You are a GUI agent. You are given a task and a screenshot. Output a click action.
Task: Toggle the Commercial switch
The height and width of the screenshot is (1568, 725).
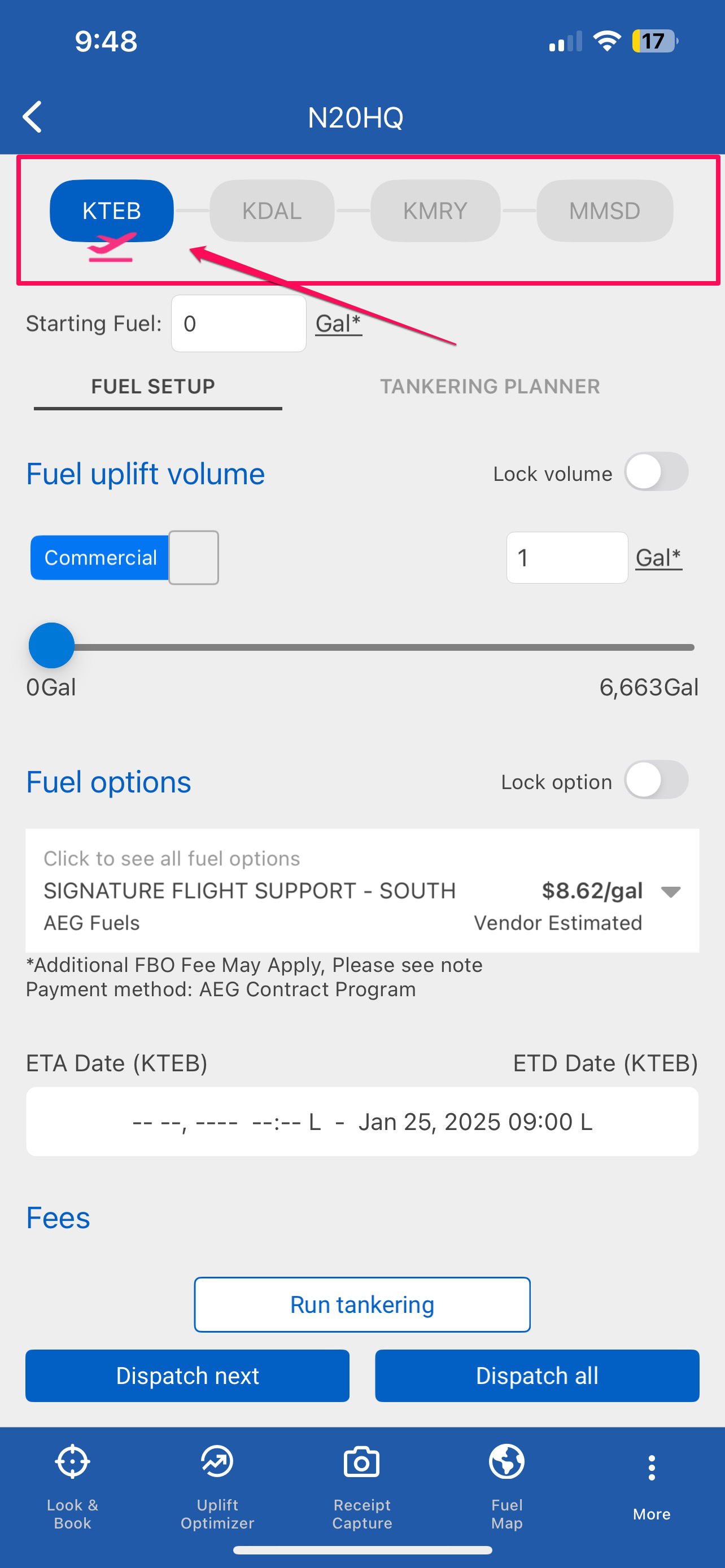pyautogui.click(x=125, y=558)
